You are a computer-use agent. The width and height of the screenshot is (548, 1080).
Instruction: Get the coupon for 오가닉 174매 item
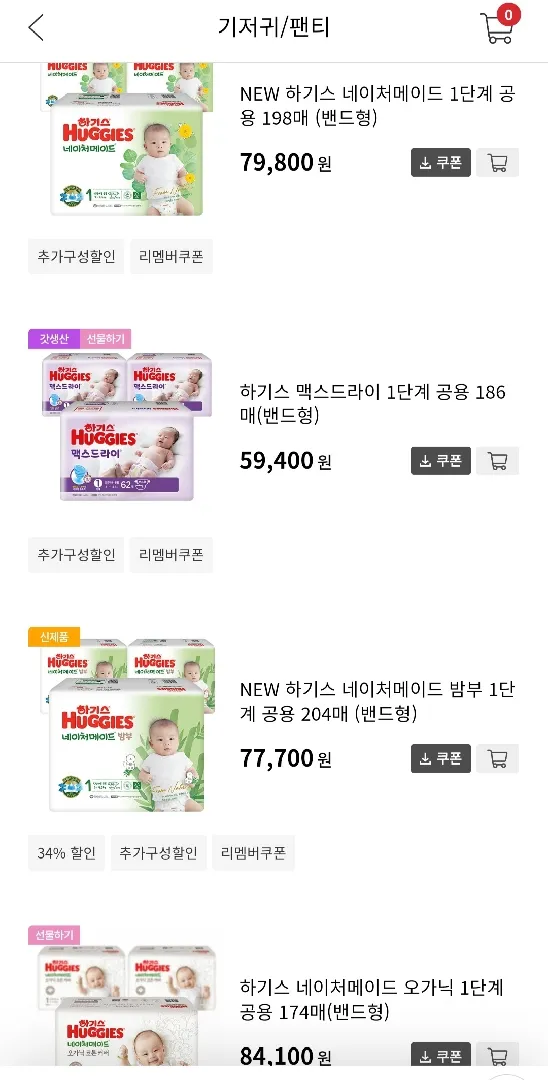tap(441, 1055)
